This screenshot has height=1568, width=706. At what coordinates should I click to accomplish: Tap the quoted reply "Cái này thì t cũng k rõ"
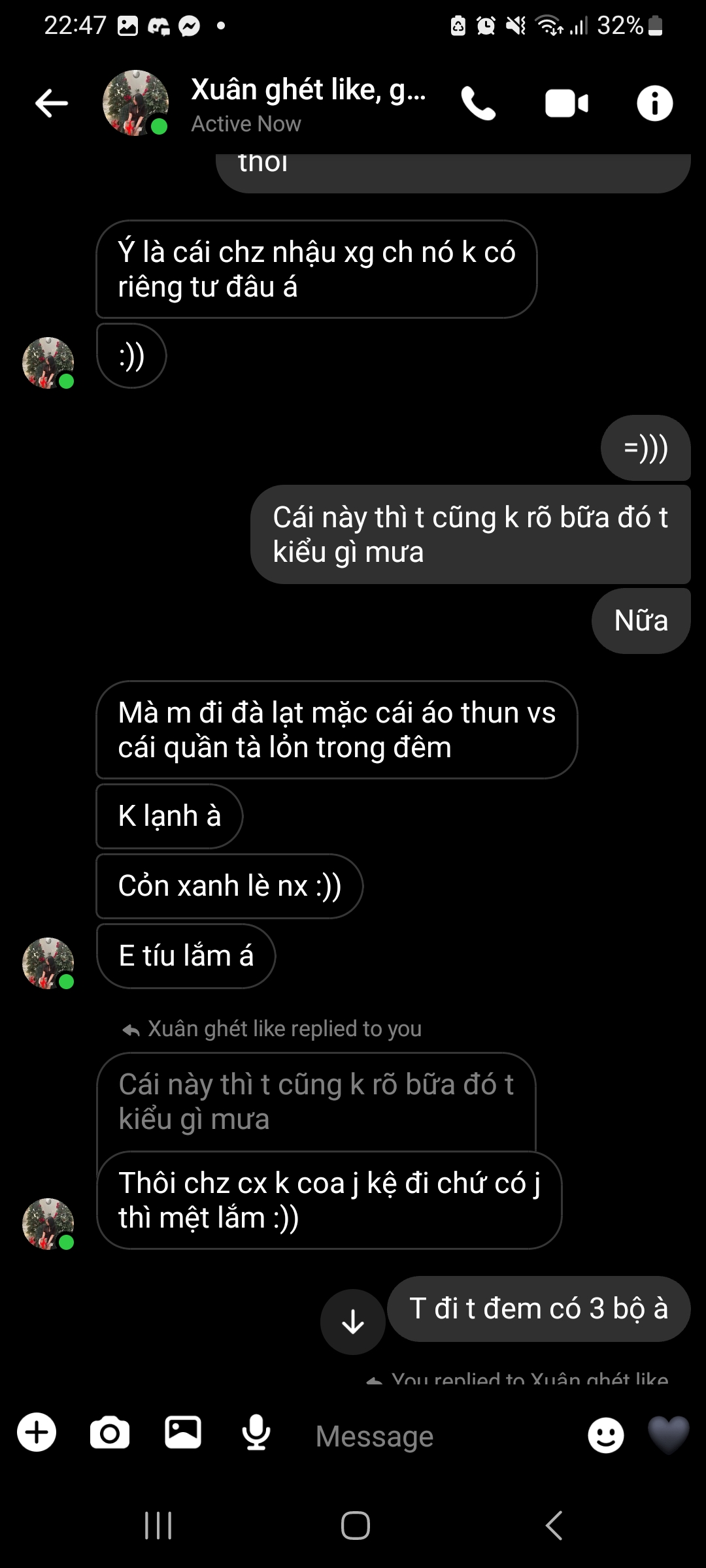tap(316, 1102)
